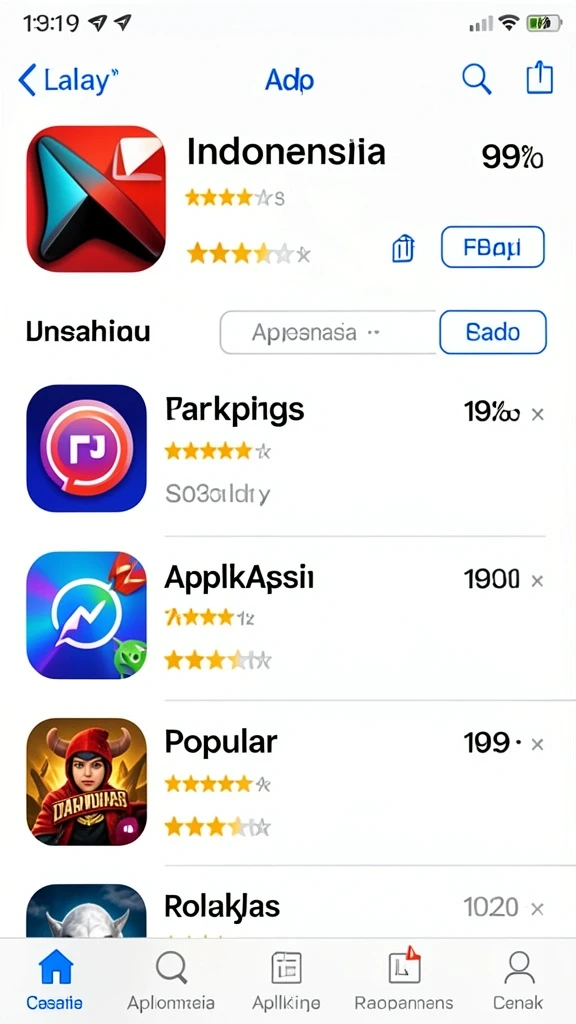The image size is (576, 1024).
Task: Switch to the Raopannans tab
Action: [x=404, y=980]
